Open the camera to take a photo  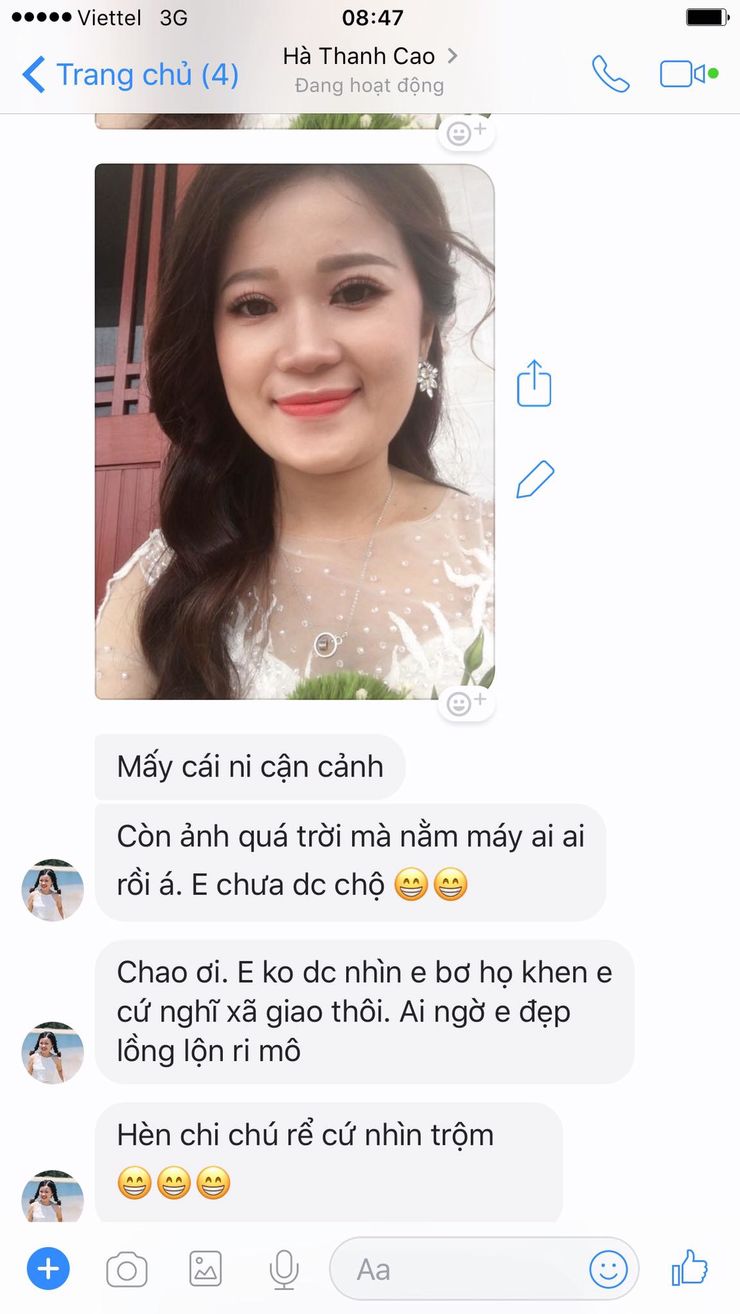point(127,1270)
